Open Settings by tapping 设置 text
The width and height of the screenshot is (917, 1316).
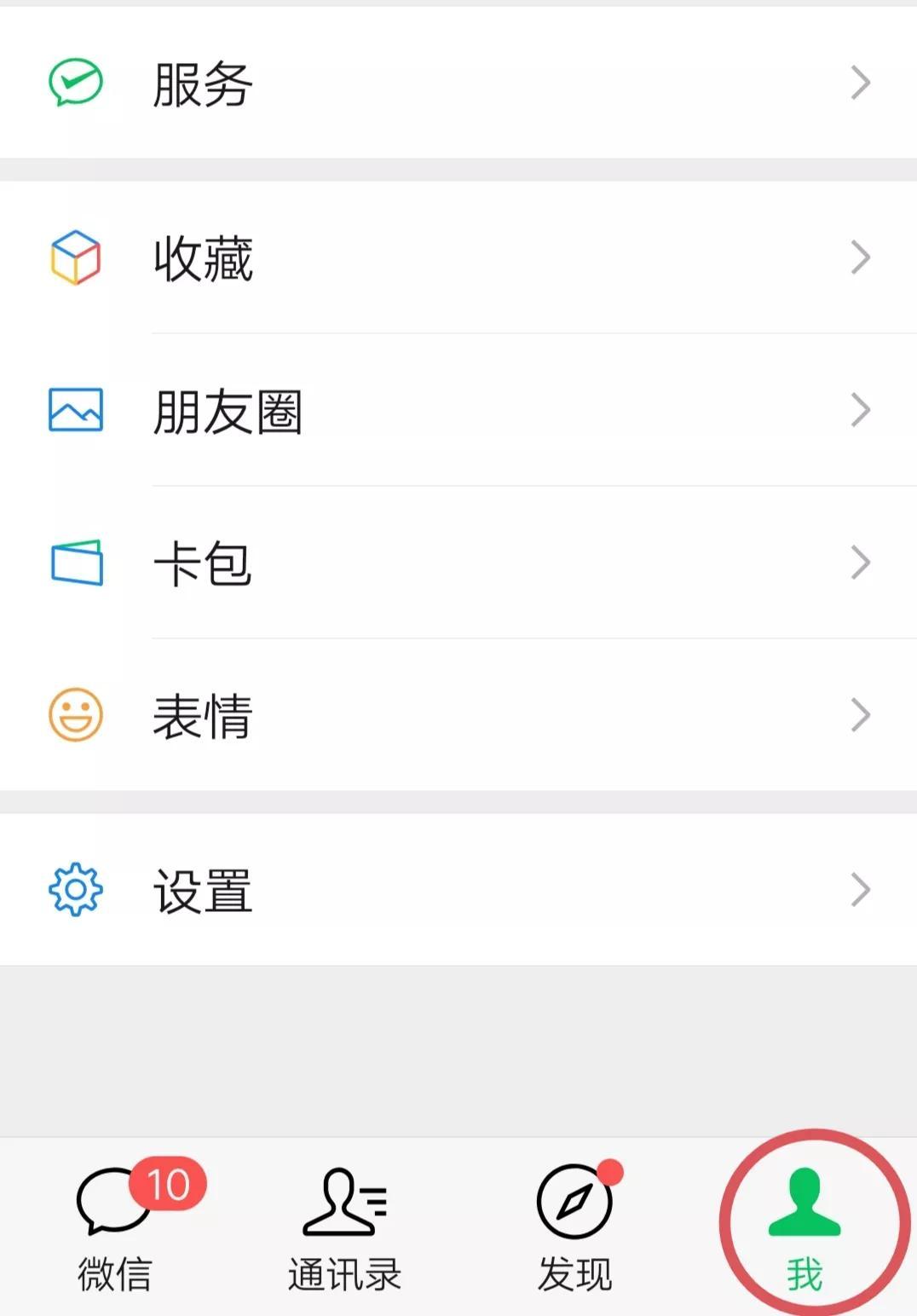[x=202, y=889]
